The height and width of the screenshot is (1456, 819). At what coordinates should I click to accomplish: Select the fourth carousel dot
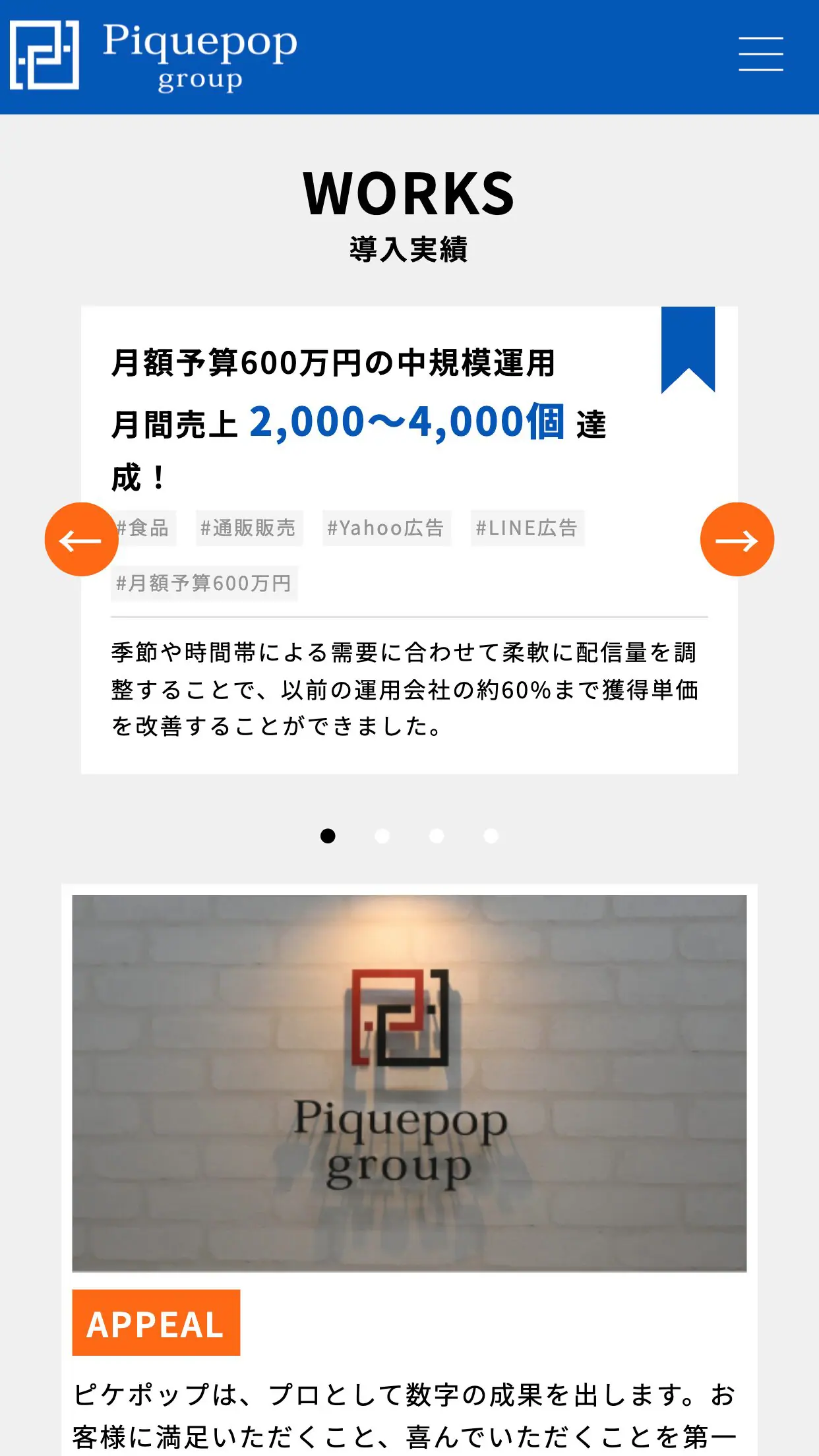tap(491, 835)
